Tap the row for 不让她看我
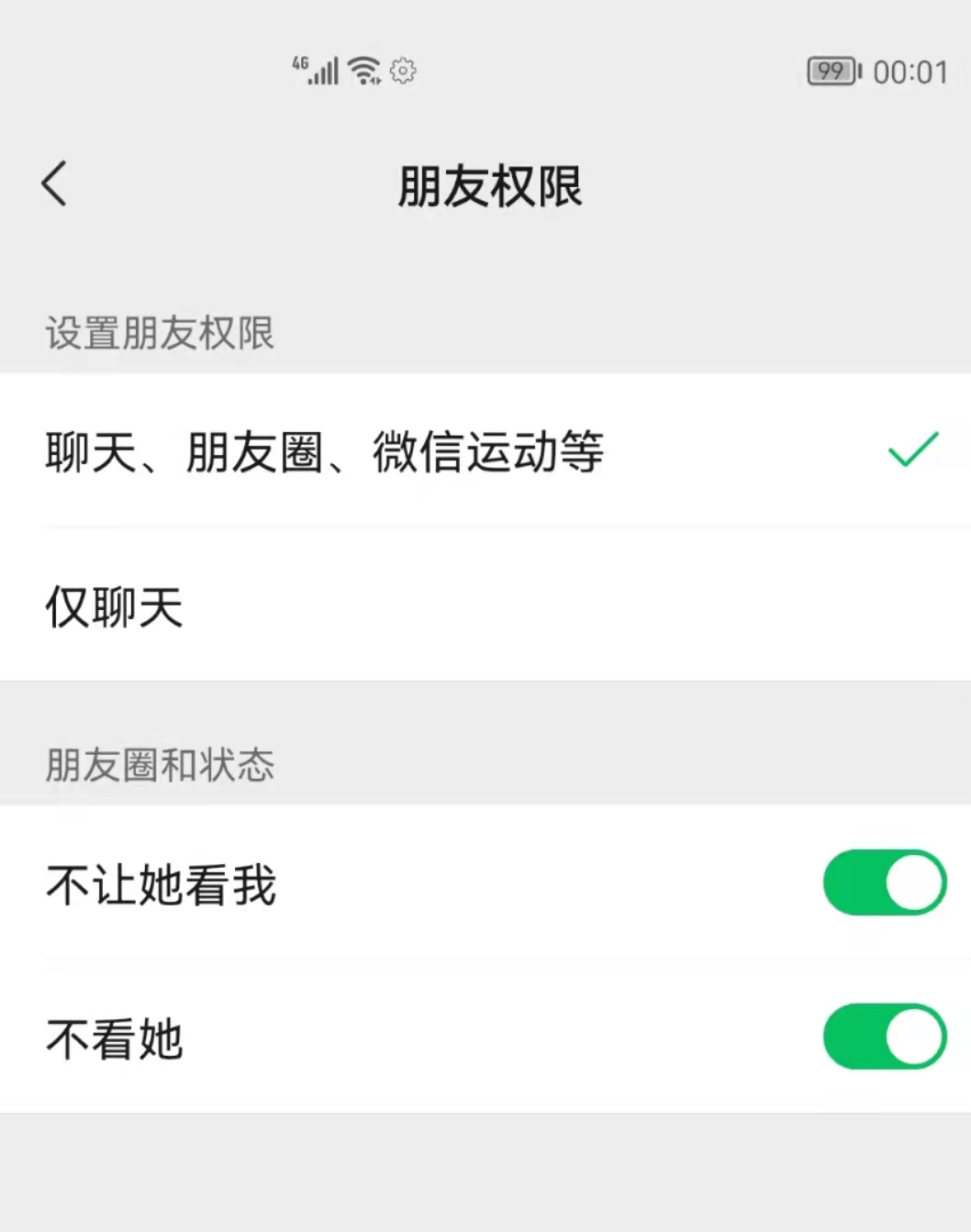 click(367, 882)
